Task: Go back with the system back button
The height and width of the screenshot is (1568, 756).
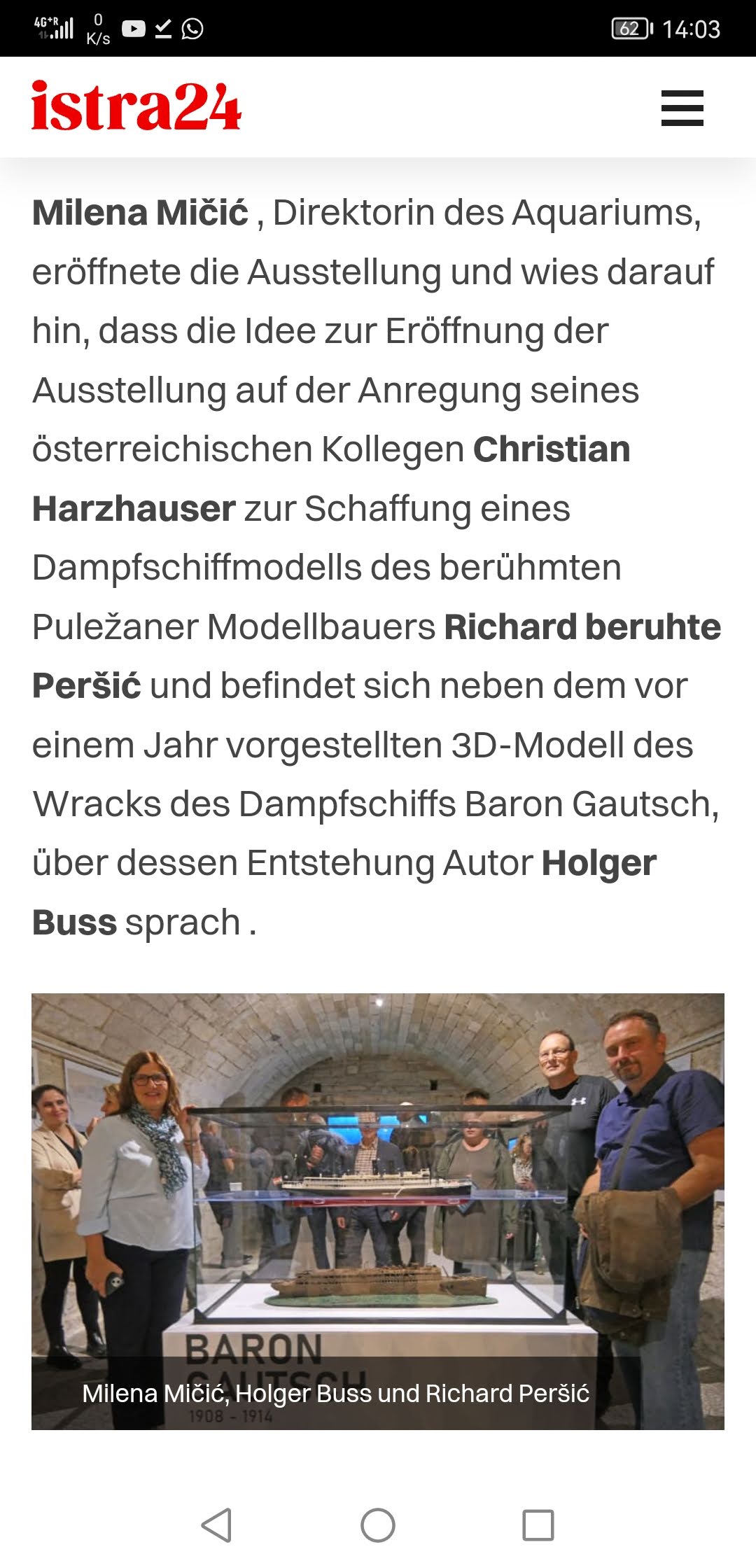Action: point(216,1525)
